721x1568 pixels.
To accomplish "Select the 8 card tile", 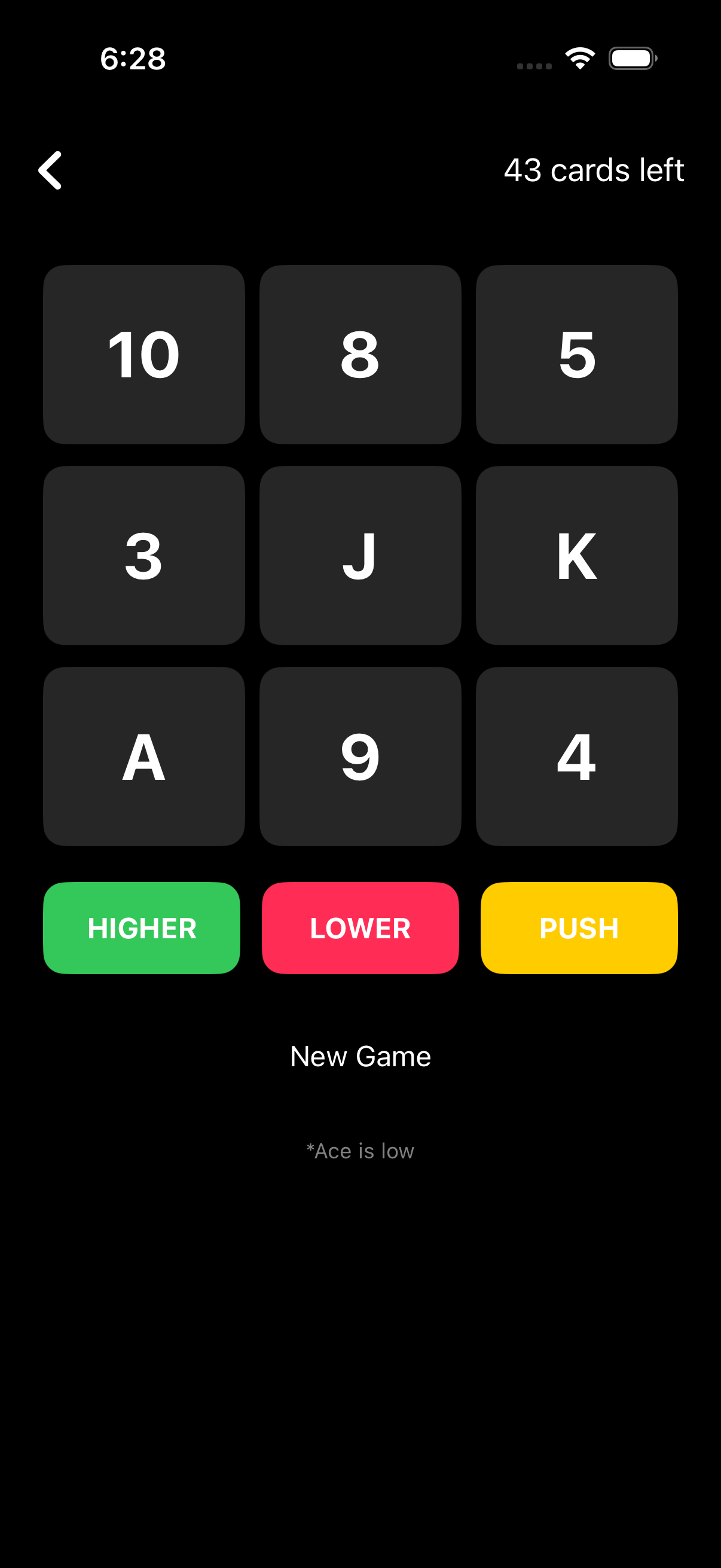I will click(x=360, y=354).
